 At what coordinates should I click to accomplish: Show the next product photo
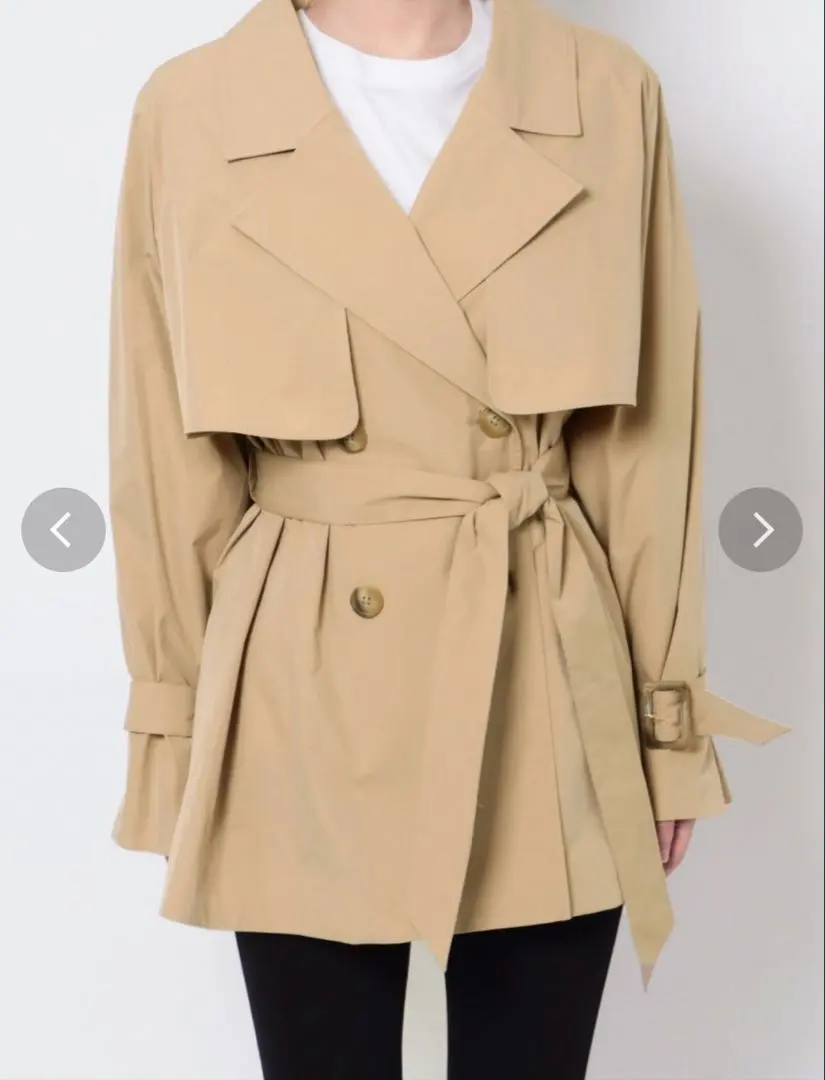pos(760,530)
